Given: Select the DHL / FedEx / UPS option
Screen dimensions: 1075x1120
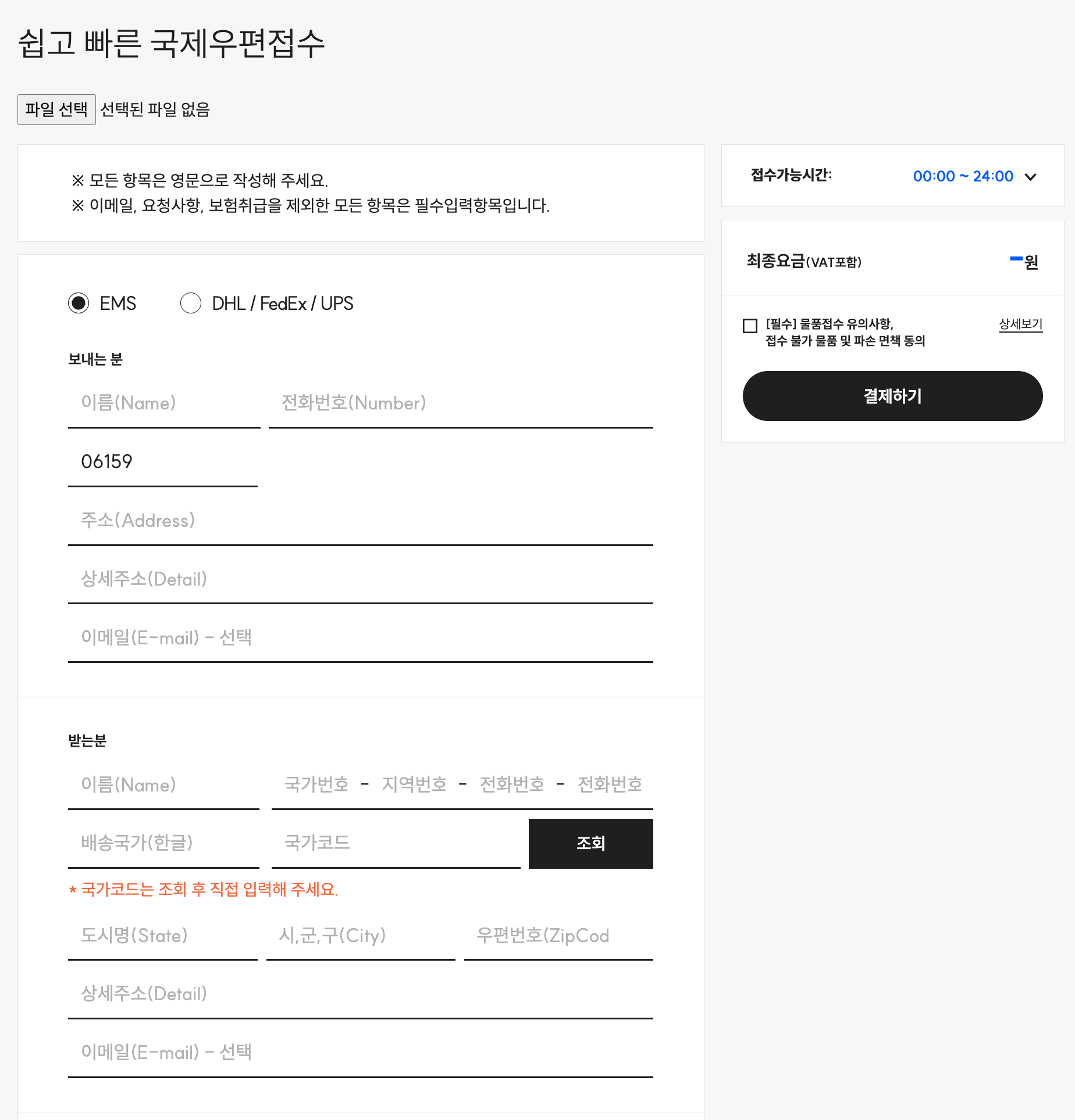Looking at the screenshot, I should [191, 303].
